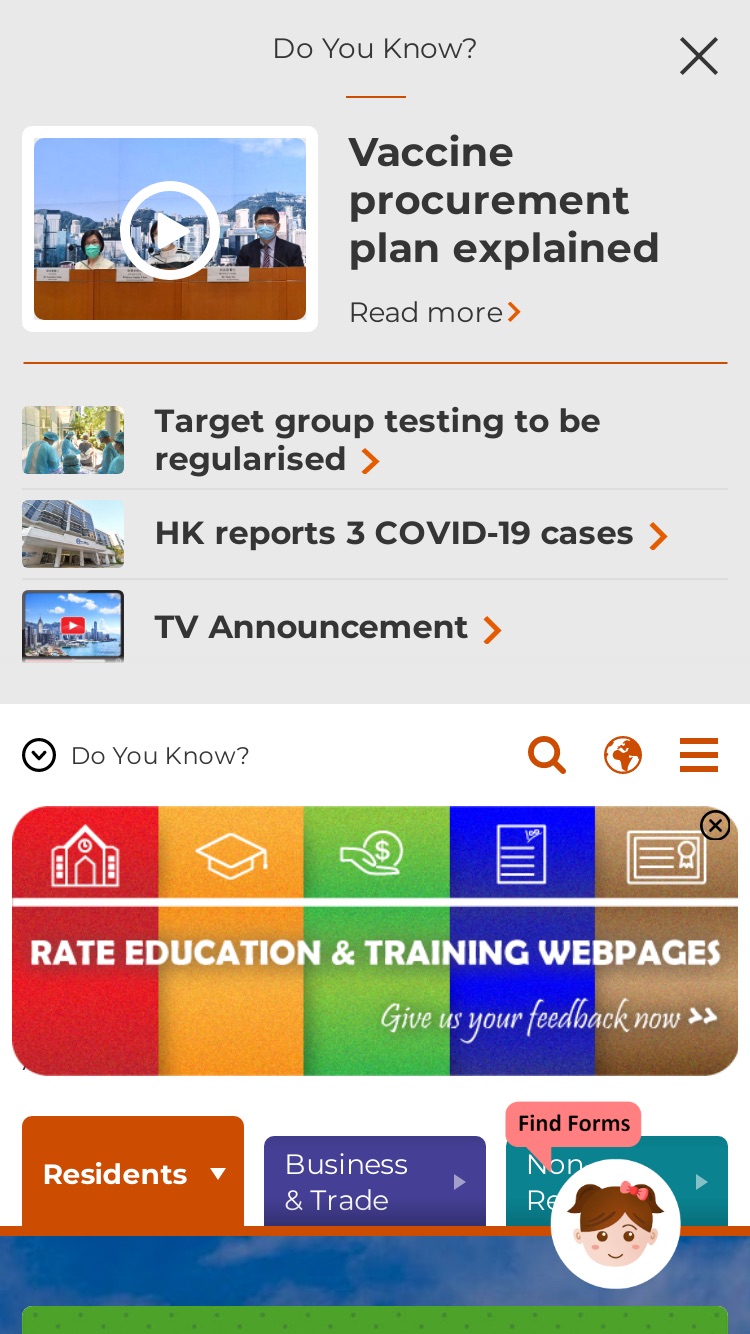Screen dimensions: 750x1334
Task: Open Rate Education & Training Webpages banner
Action: point(375,941)
